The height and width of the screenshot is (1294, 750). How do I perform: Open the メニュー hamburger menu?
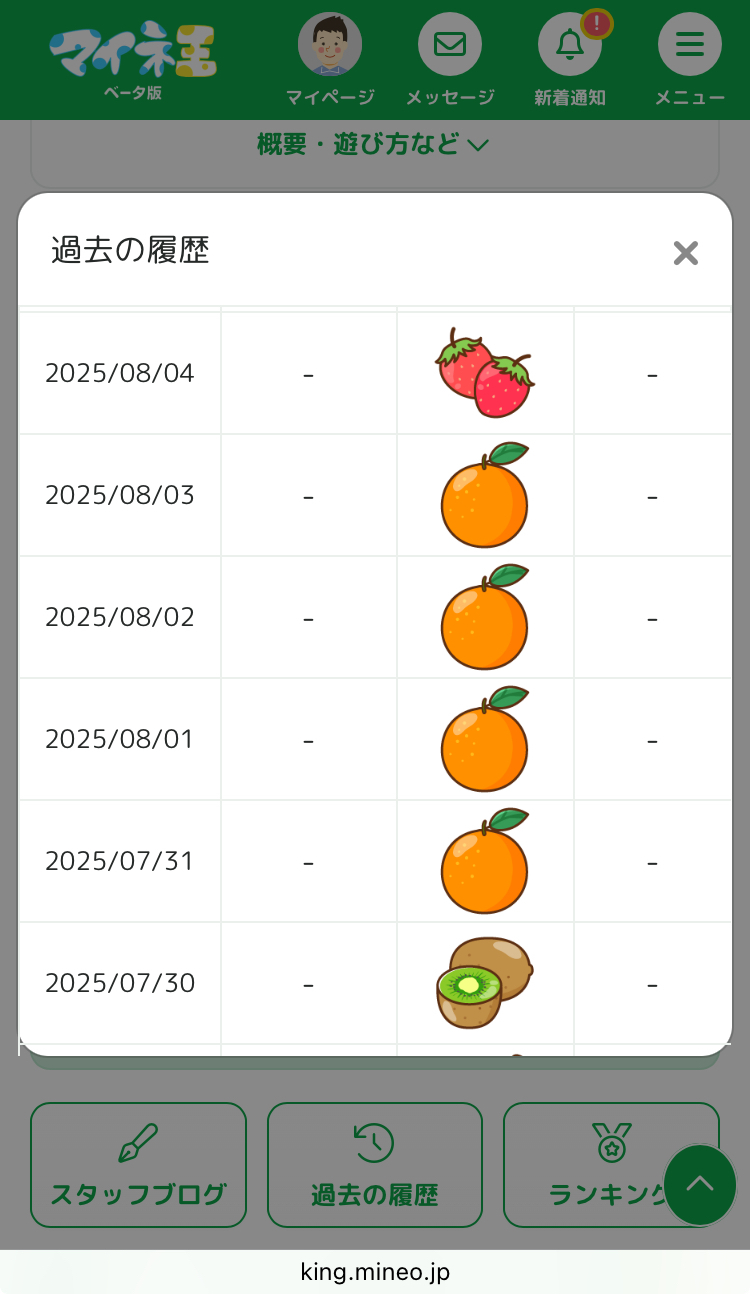click(690, 60)
